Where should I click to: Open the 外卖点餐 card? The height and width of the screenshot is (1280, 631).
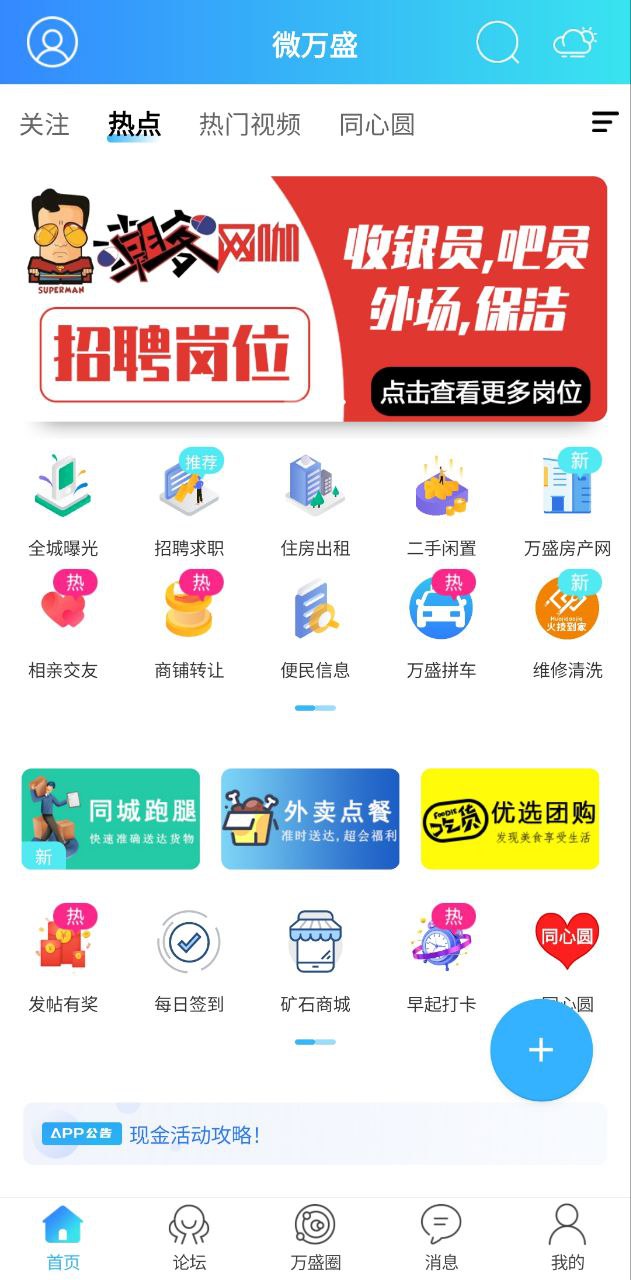310,819
